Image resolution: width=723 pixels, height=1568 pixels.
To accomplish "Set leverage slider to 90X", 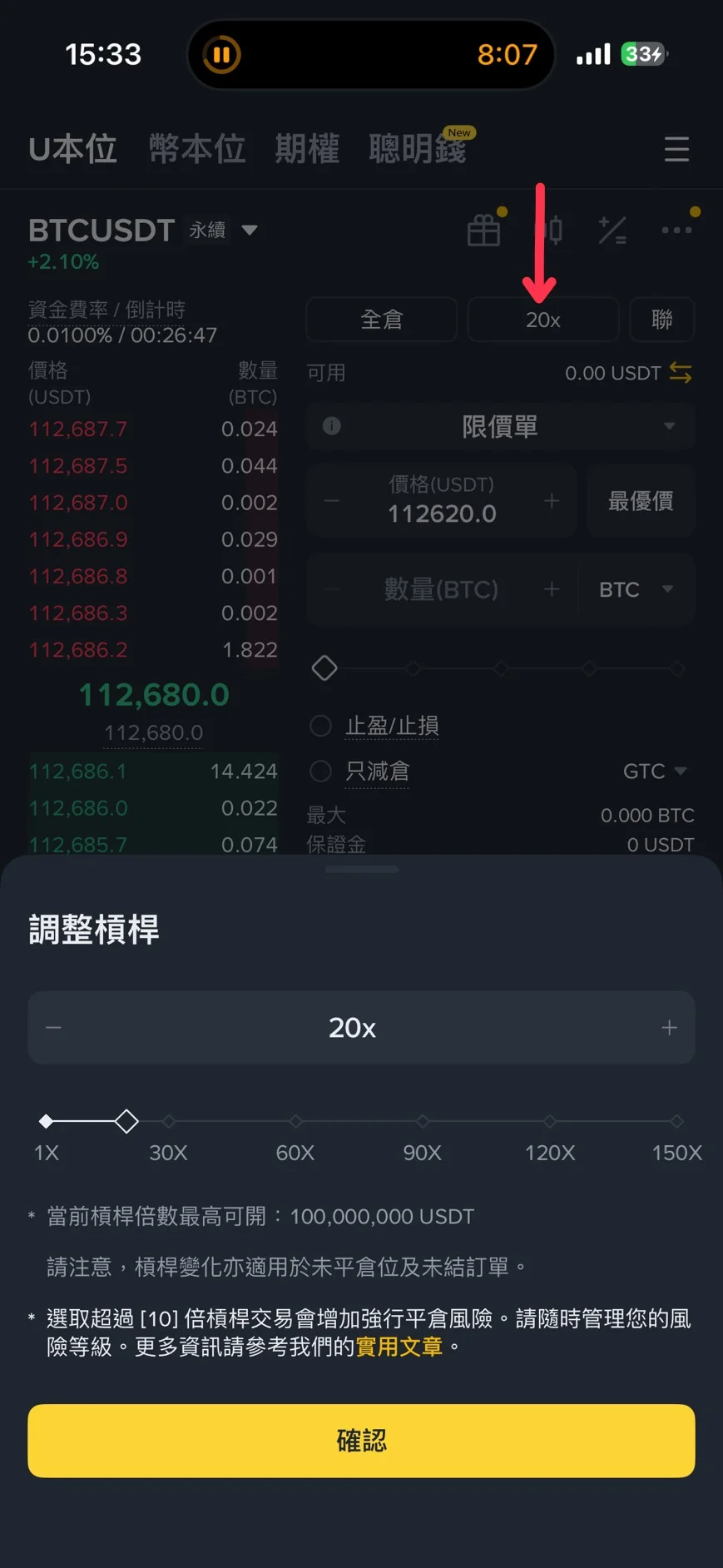I will pos(423,1122).
